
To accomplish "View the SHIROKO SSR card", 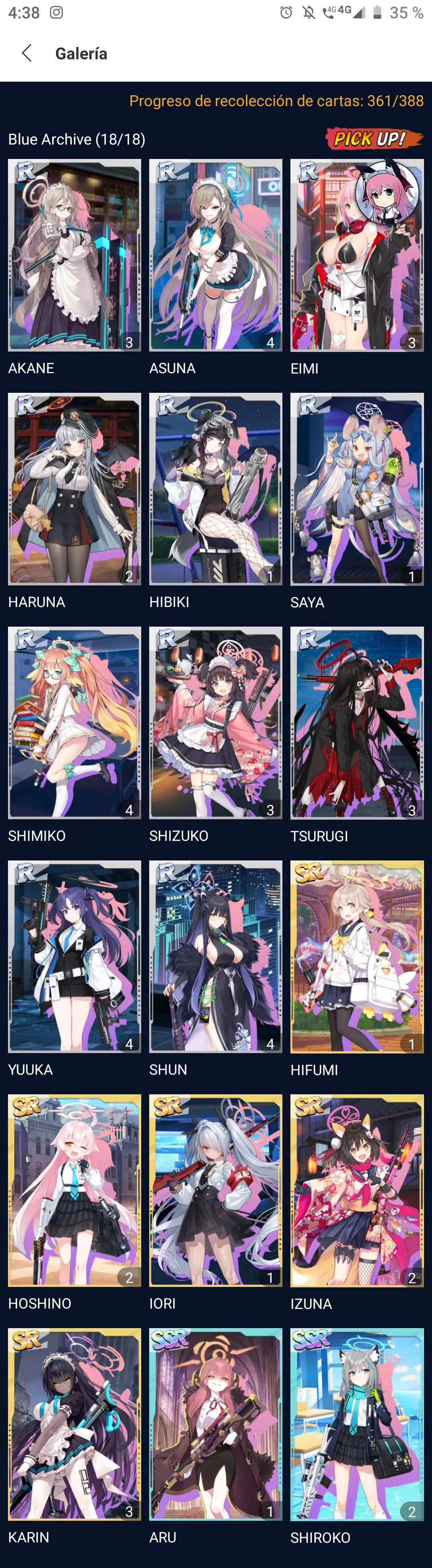I will point(356,1424).
